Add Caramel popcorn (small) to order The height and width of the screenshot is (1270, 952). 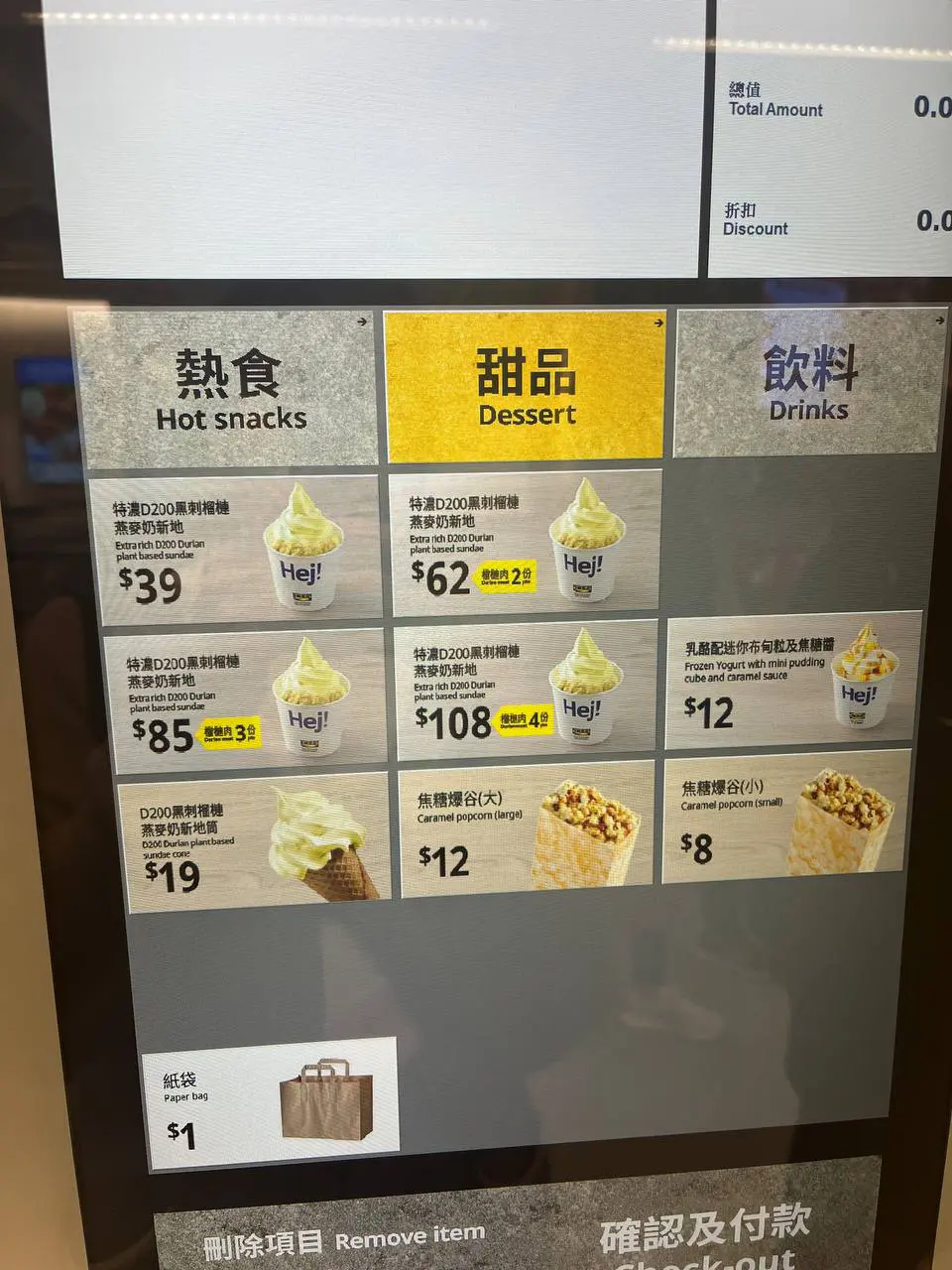pos(785,816)
